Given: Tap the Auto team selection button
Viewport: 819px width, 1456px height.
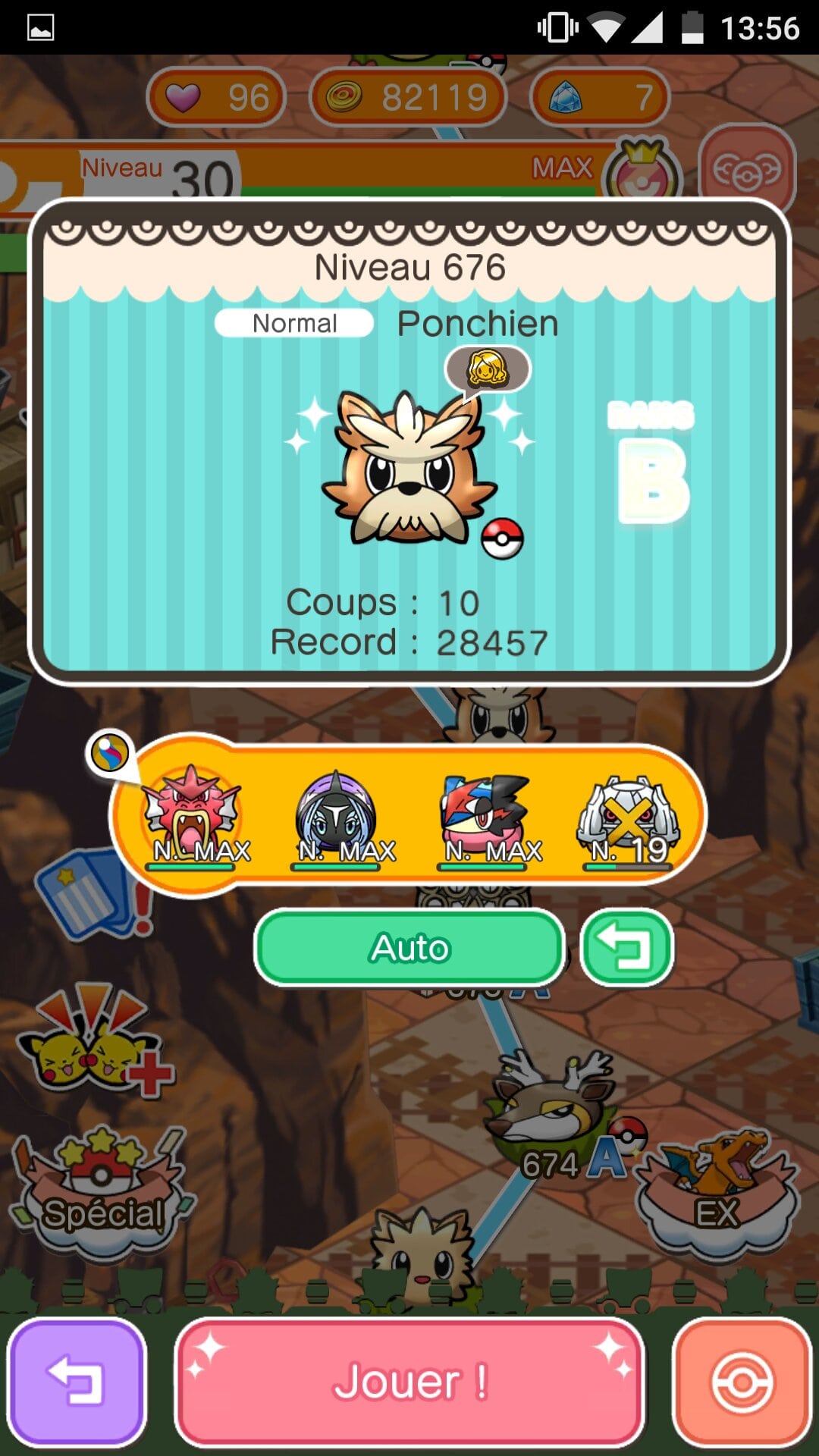Looking at the screenshot, I should point(409,948).
